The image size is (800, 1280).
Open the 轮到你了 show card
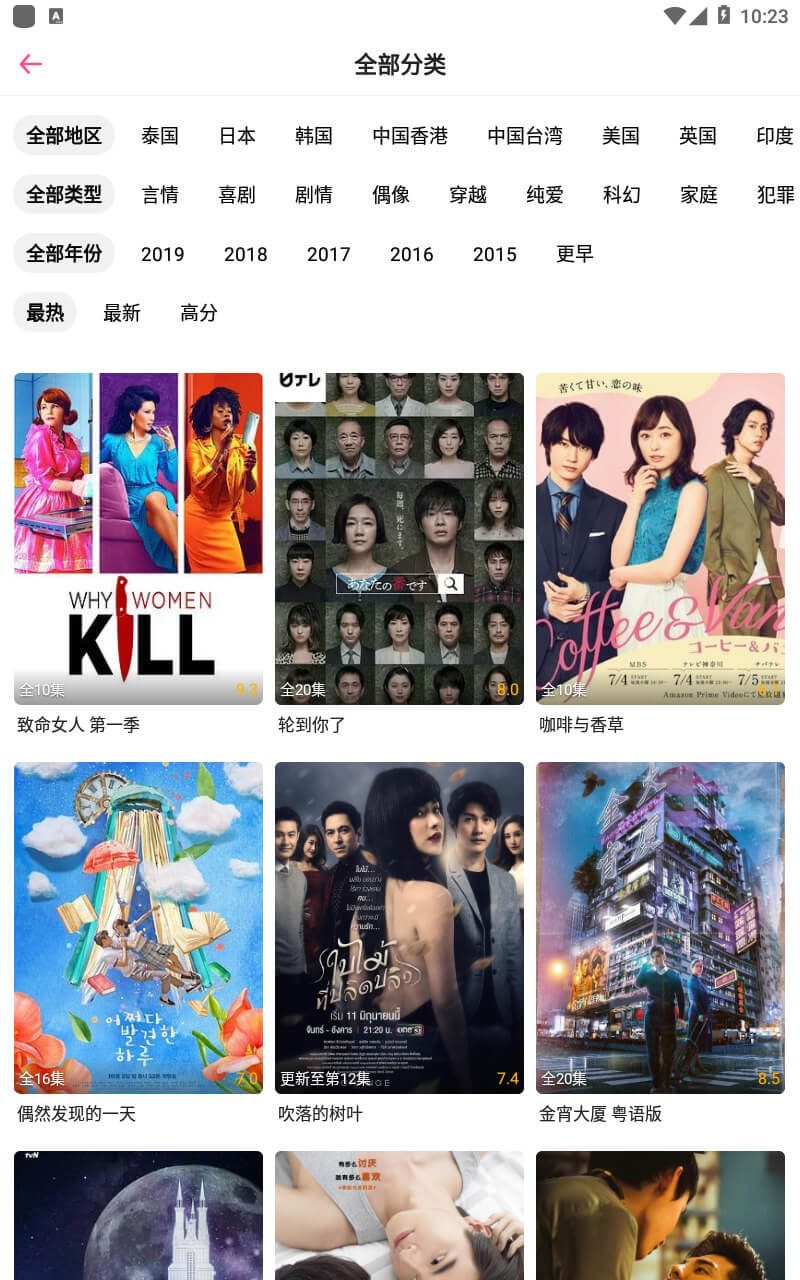coord(399,539)
